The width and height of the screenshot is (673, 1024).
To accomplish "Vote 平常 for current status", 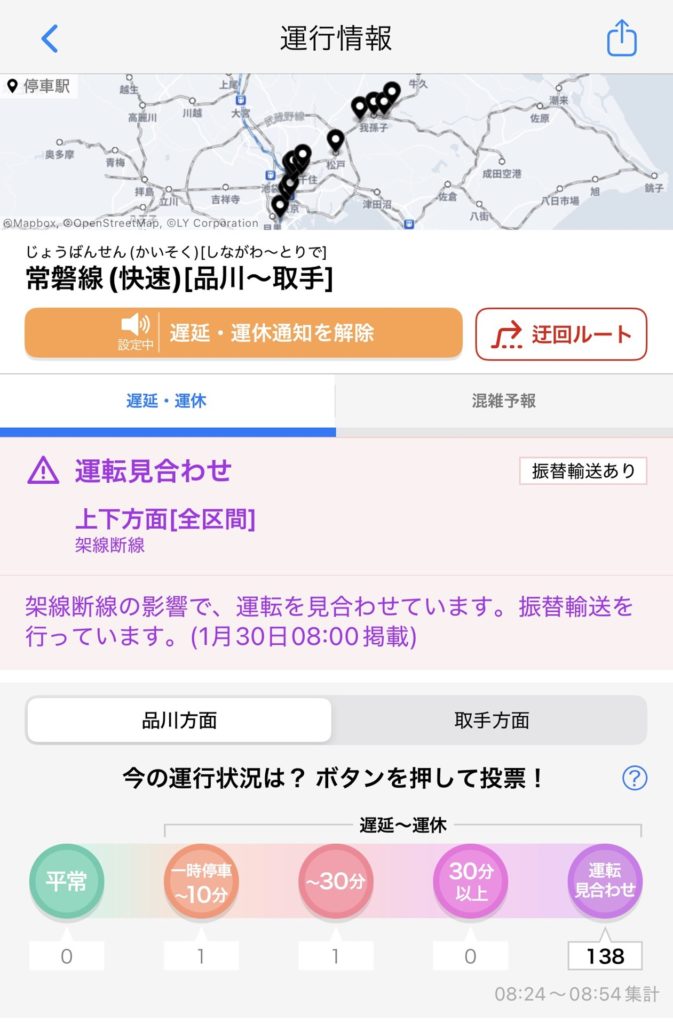I will coord(66,882).
